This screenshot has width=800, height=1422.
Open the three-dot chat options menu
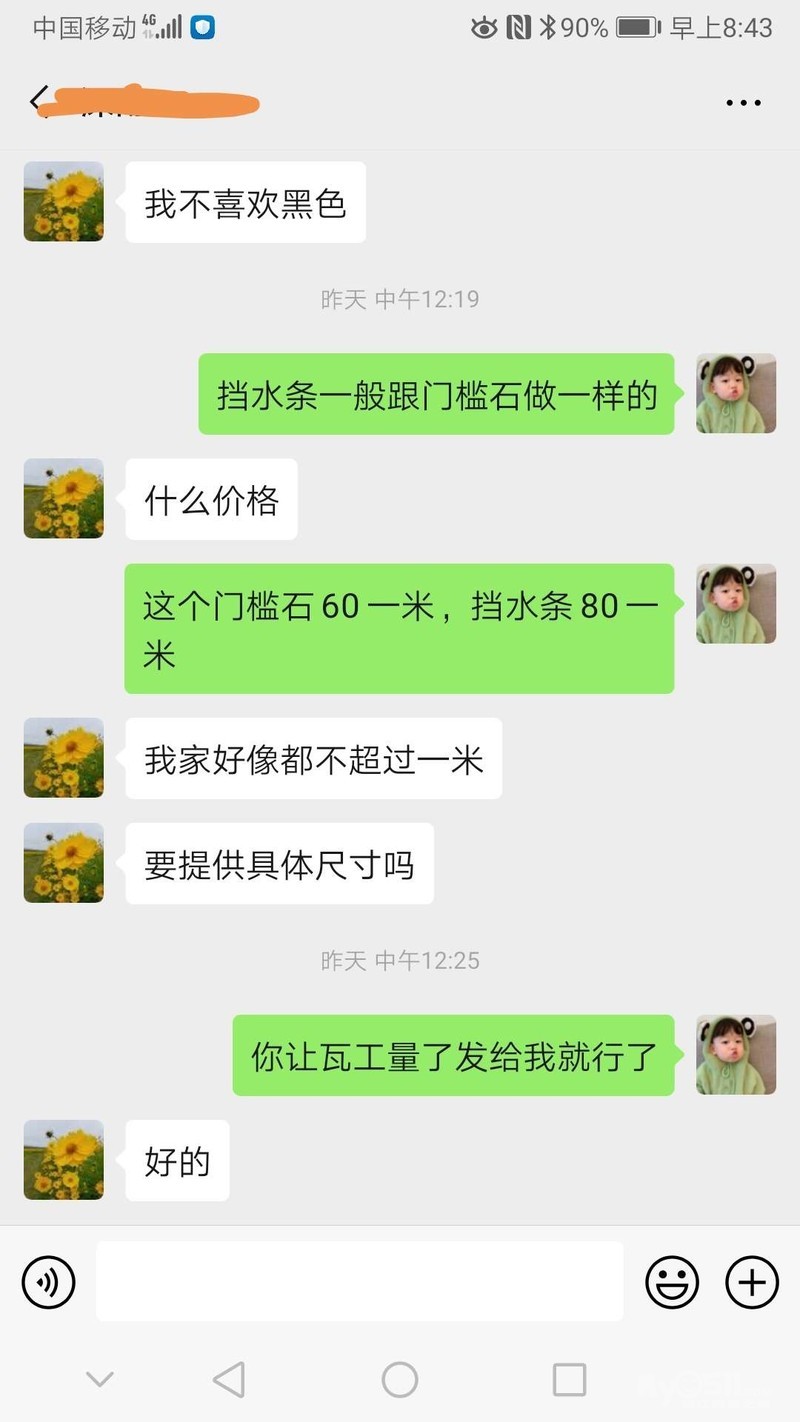pos(743,102)
